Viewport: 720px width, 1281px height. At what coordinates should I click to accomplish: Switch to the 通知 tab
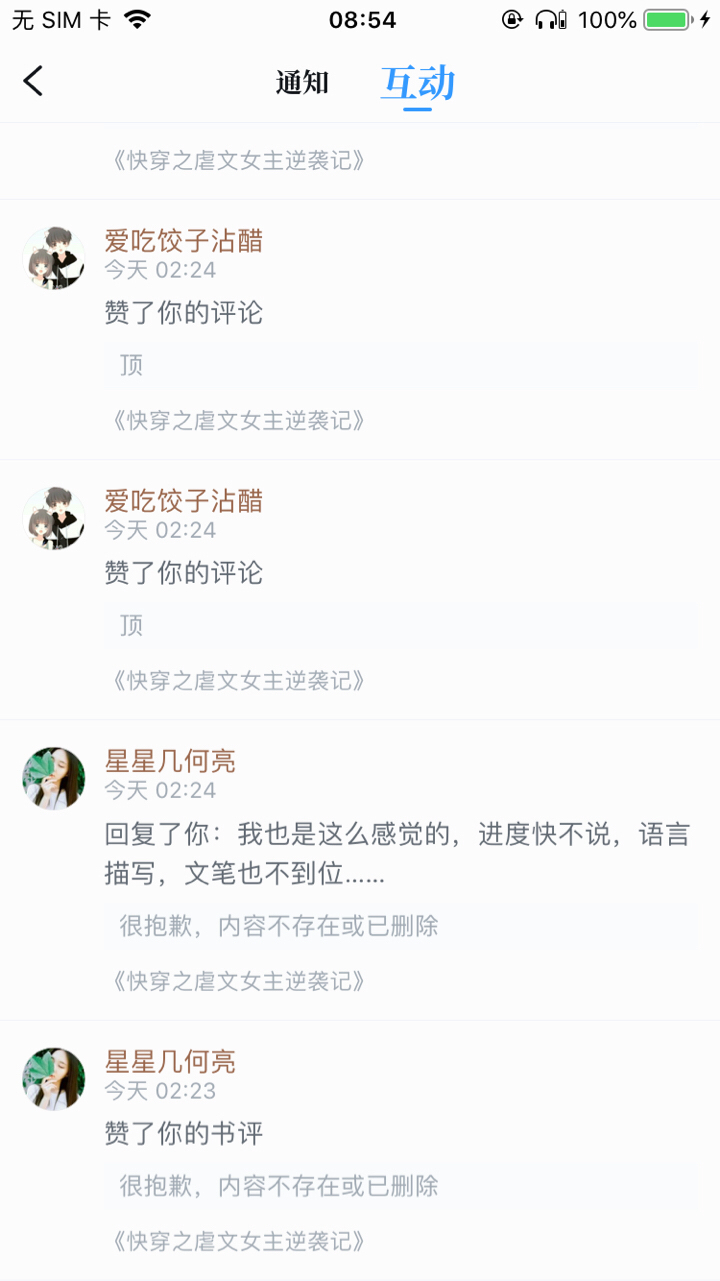tap(302, 83)
